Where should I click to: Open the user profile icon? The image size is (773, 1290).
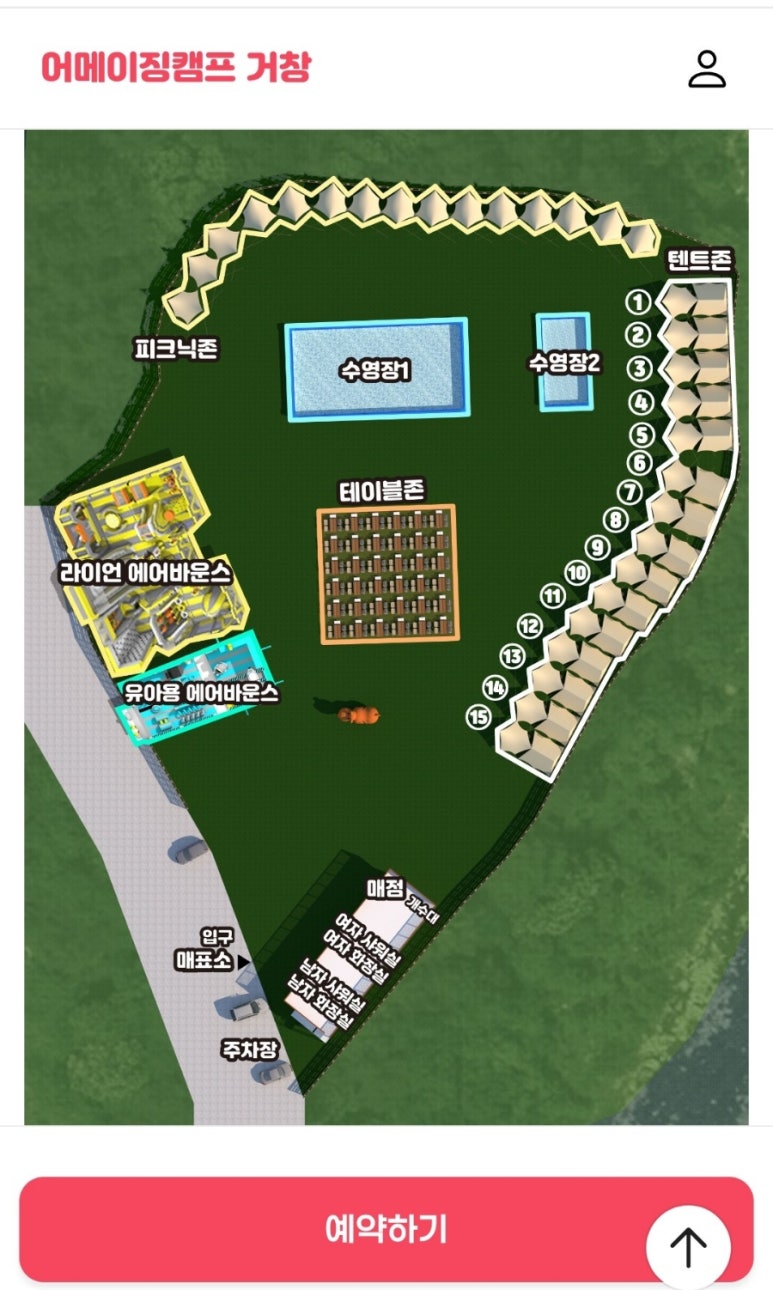coord(706,68)
